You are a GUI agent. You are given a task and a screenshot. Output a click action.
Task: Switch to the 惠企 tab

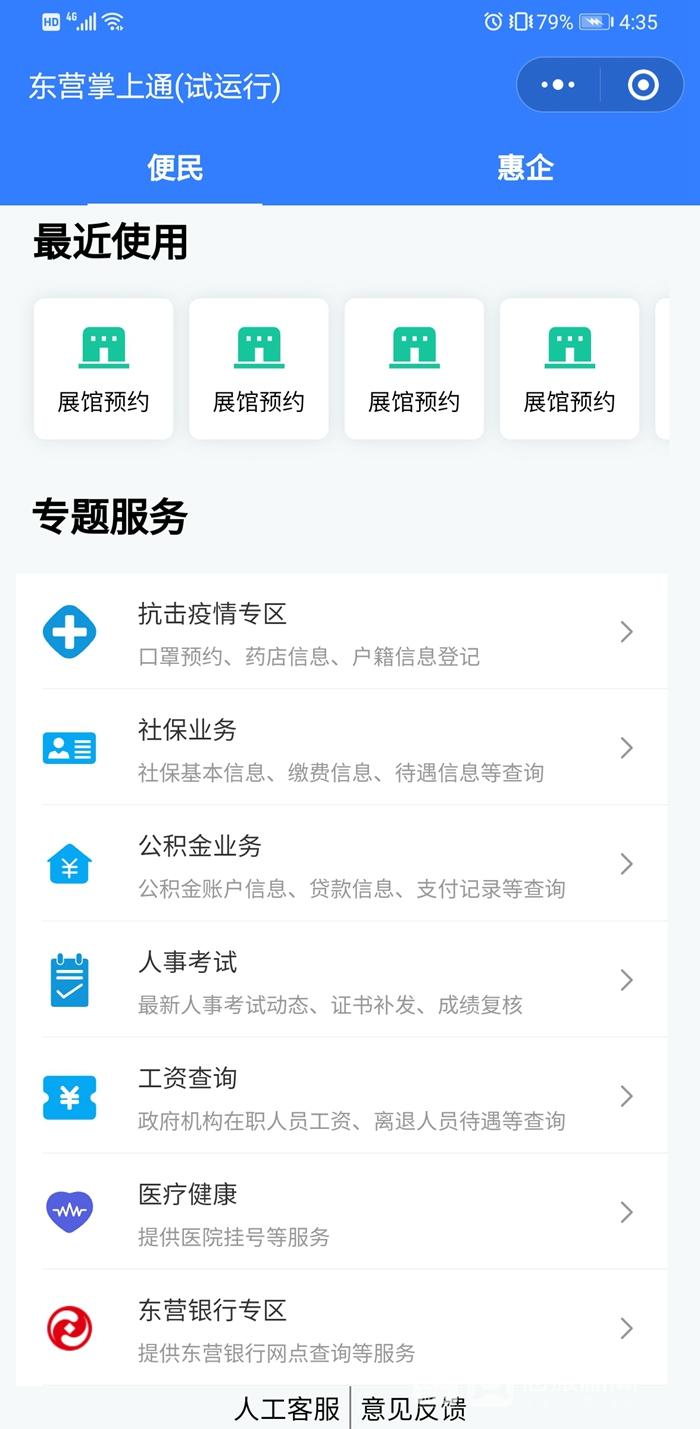tap(525, 167)
